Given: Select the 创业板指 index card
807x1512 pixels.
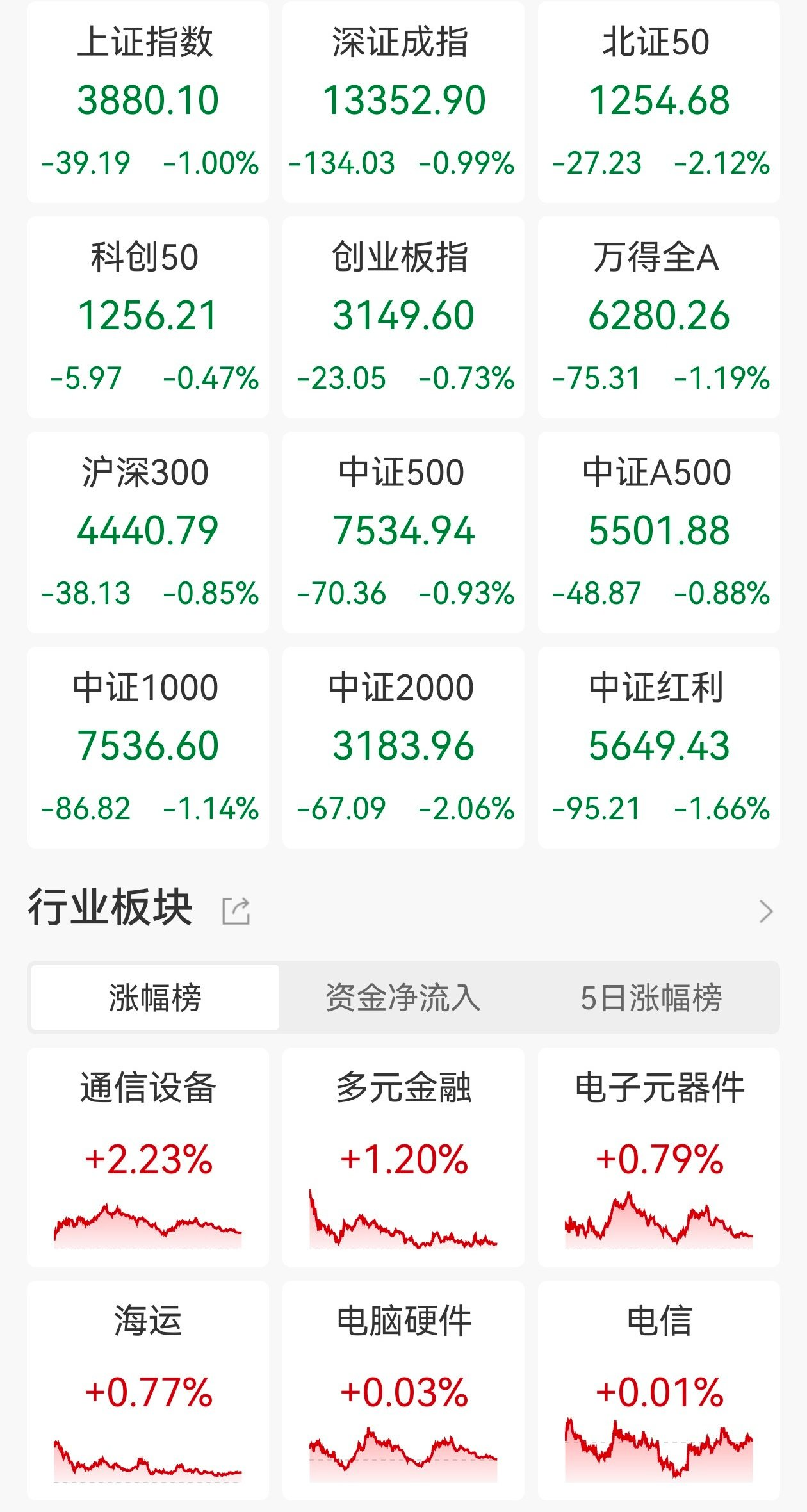Looking at the screenshot, I should (x=403, y=317).
